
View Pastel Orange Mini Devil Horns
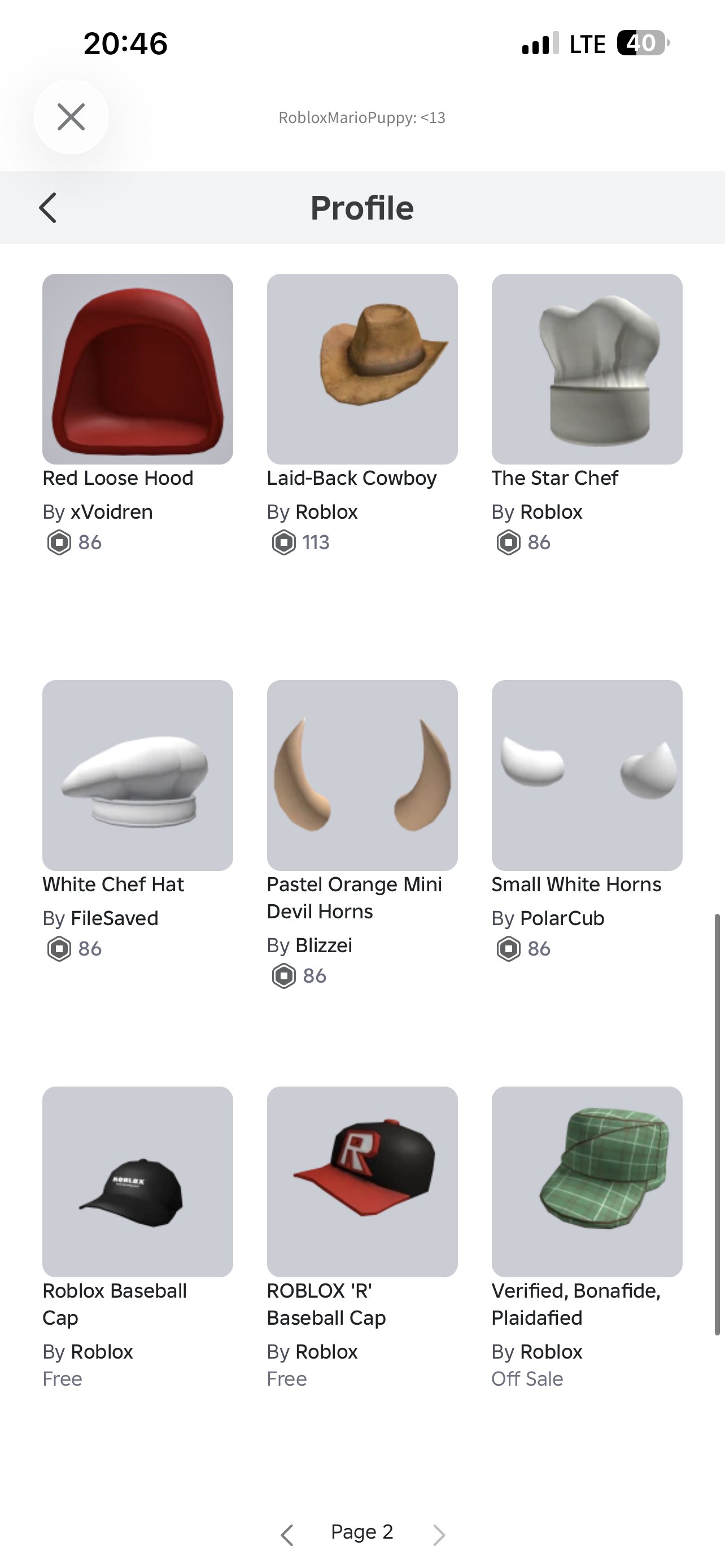[x=362, y=776]
